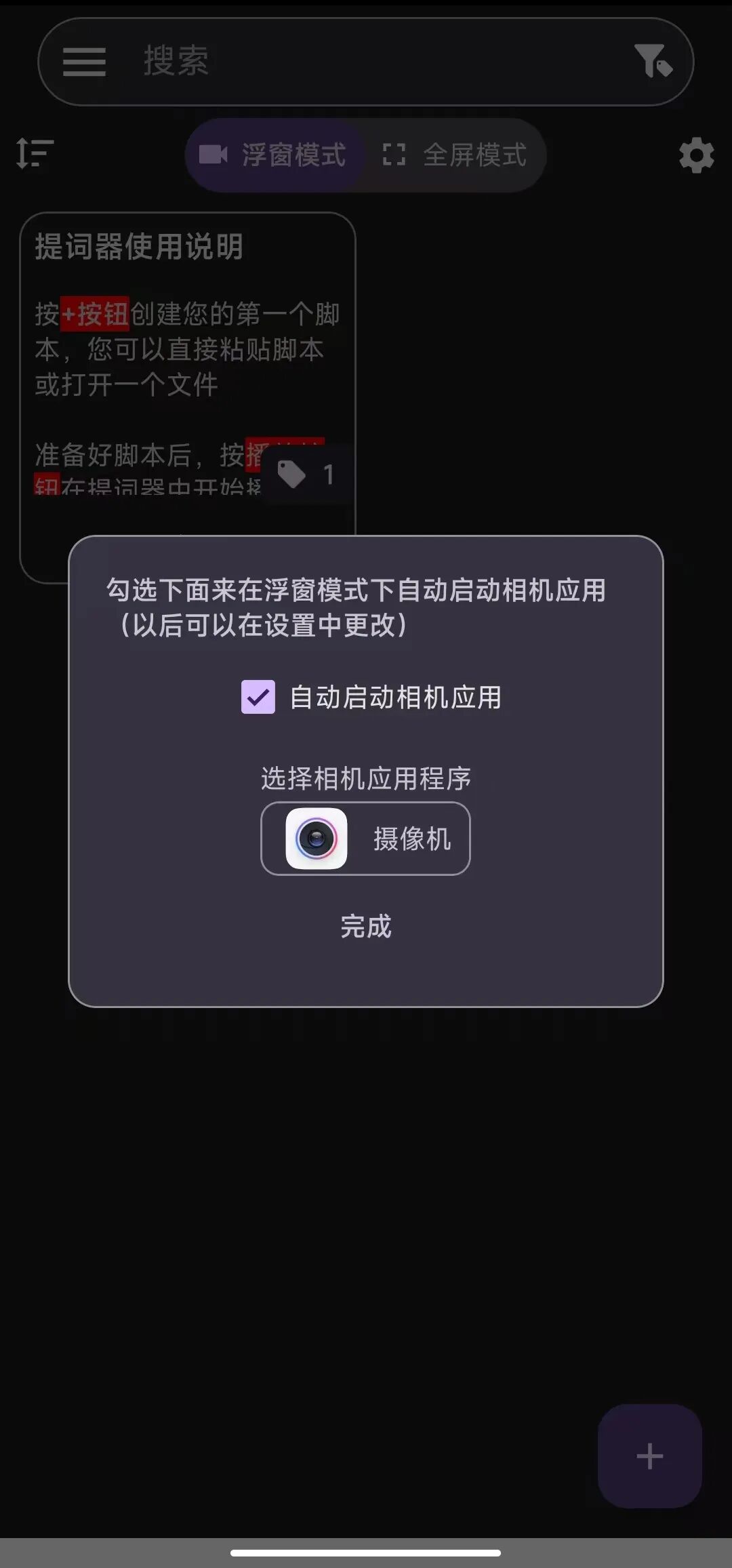Viewport: 732px width, 1568px height.
Task: Tap the bottom home indicator bar
Action: click(x=366, y=1553)
